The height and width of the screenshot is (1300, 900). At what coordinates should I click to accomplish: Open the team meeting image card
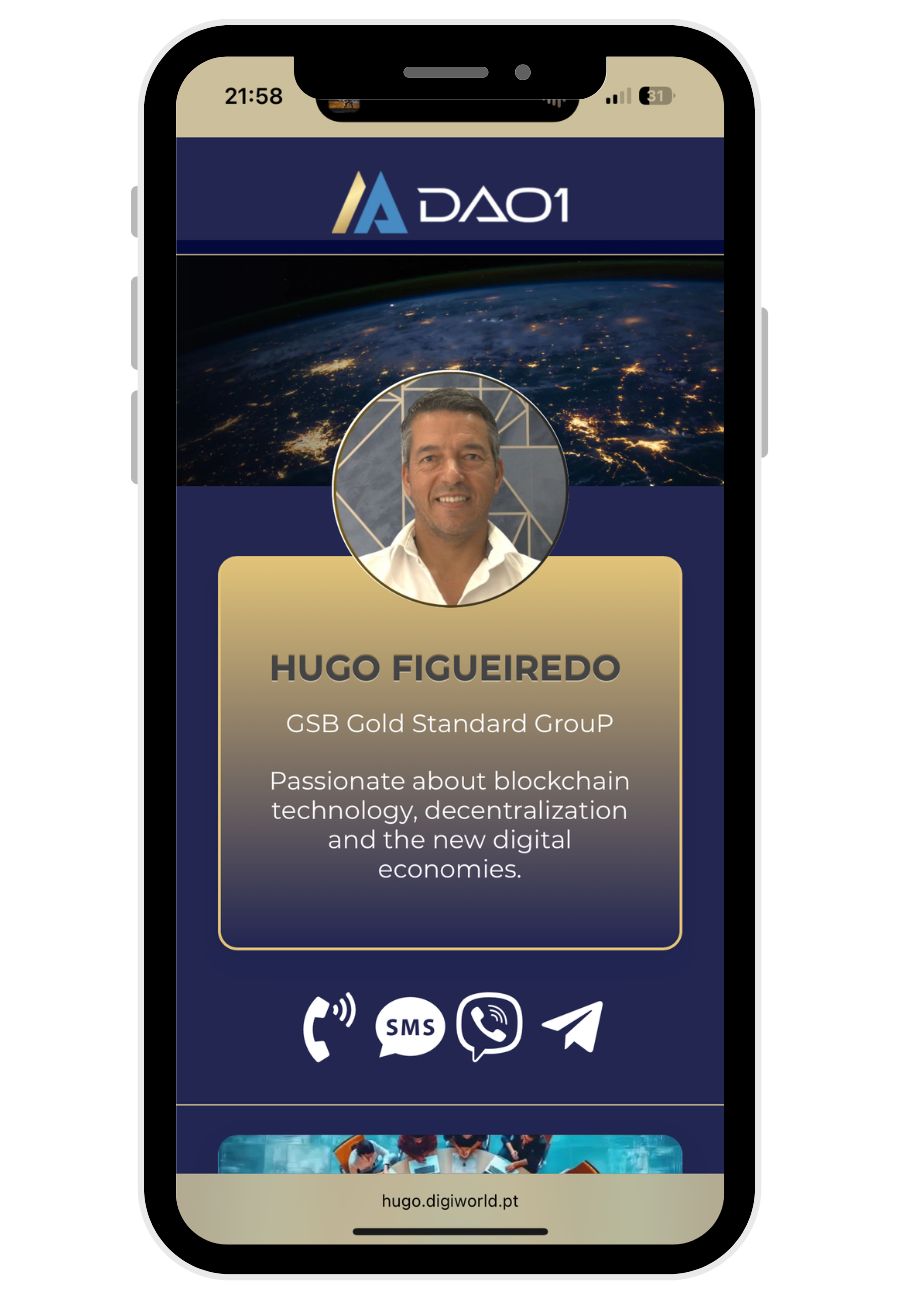tap(450, 1154)
